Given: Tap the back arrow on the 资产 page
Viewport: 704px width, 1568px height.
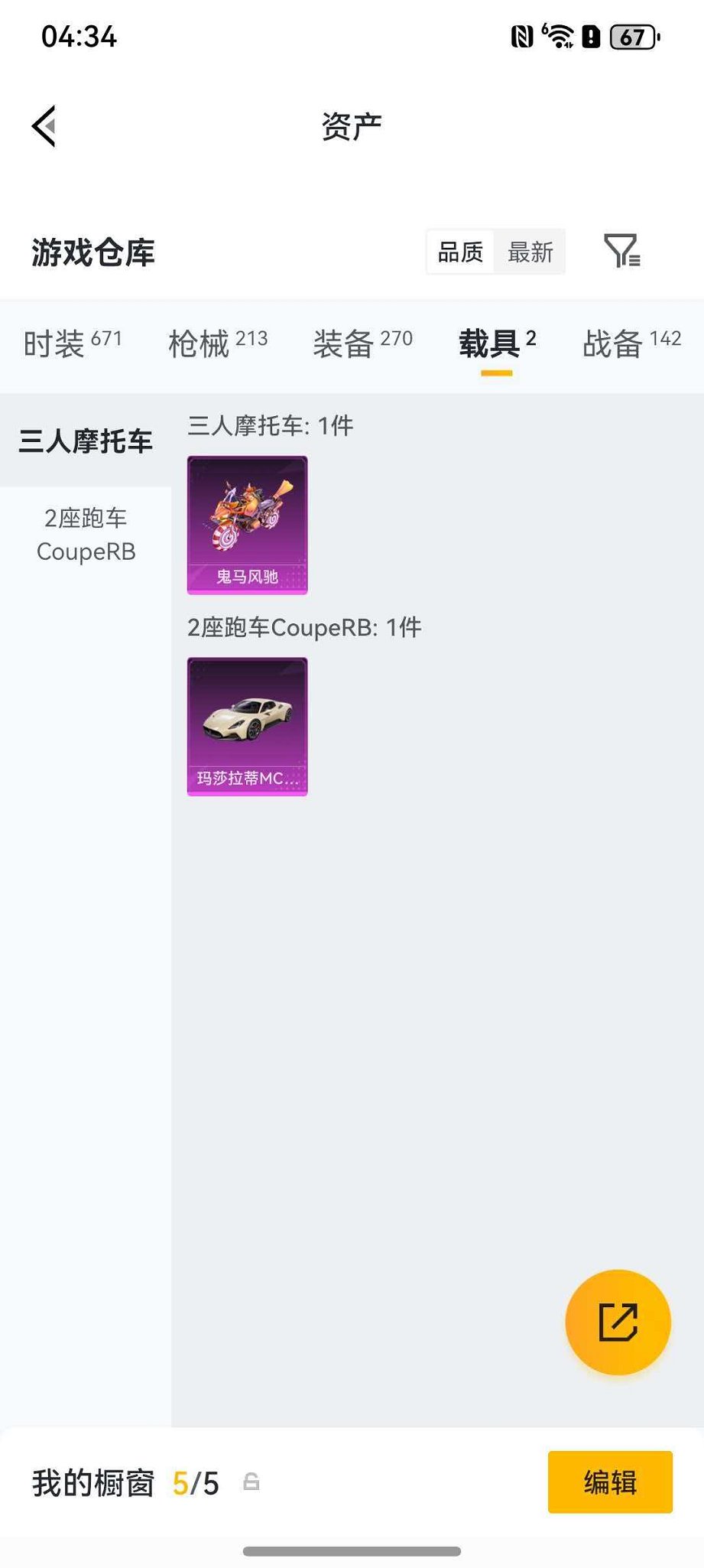Looking at the screenshot, I should [44, 126].
